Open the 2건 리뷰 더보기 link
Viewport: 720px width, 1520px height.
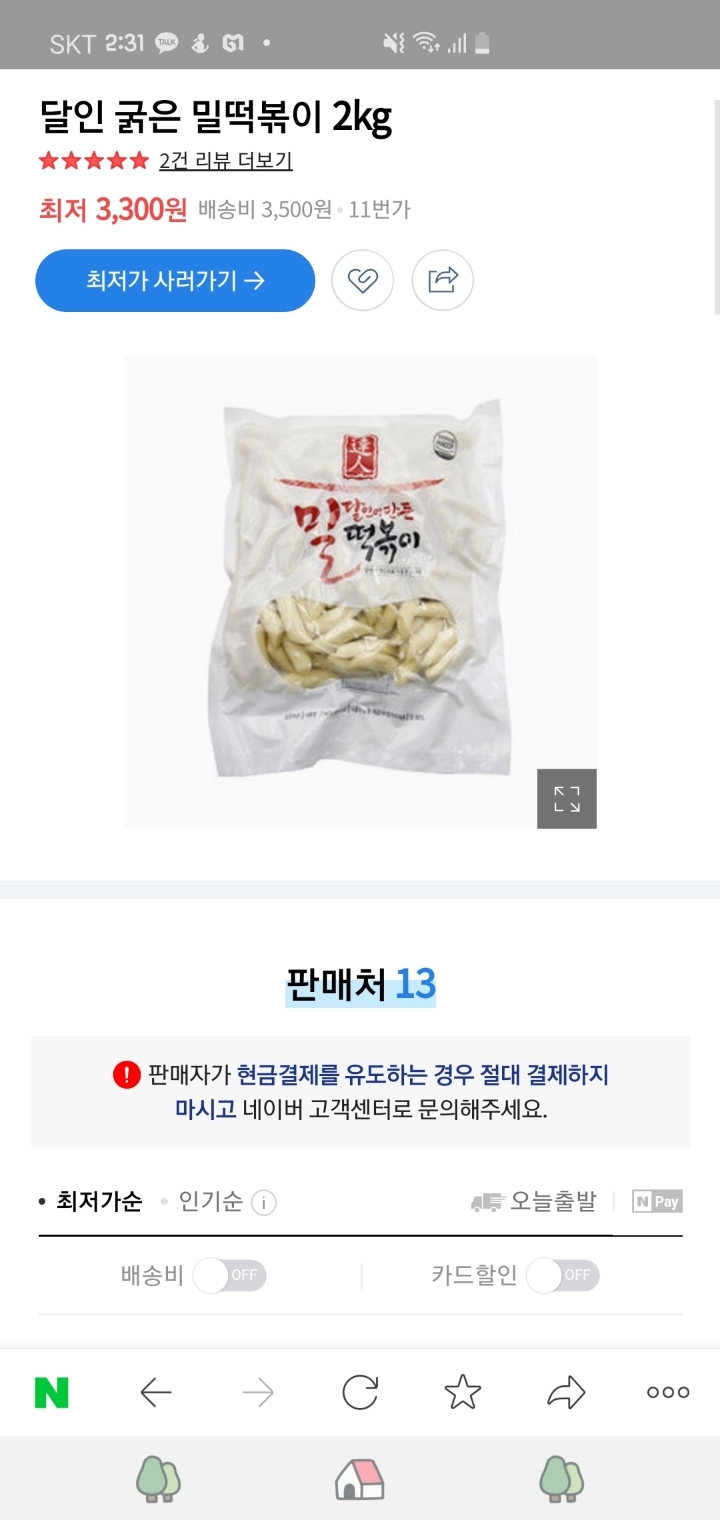(225, 161)
